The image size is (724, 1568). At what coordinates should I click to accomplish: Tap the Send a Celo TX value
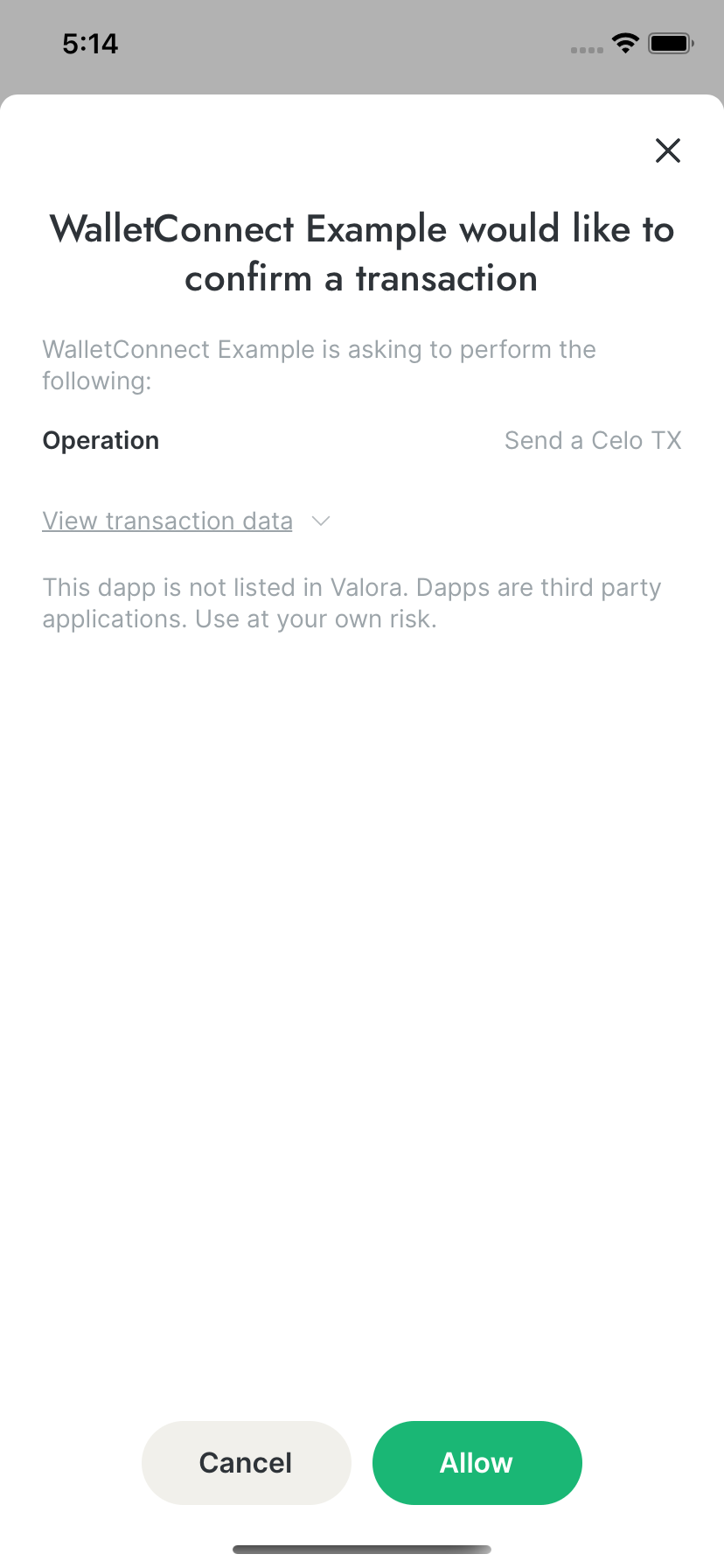593,440
